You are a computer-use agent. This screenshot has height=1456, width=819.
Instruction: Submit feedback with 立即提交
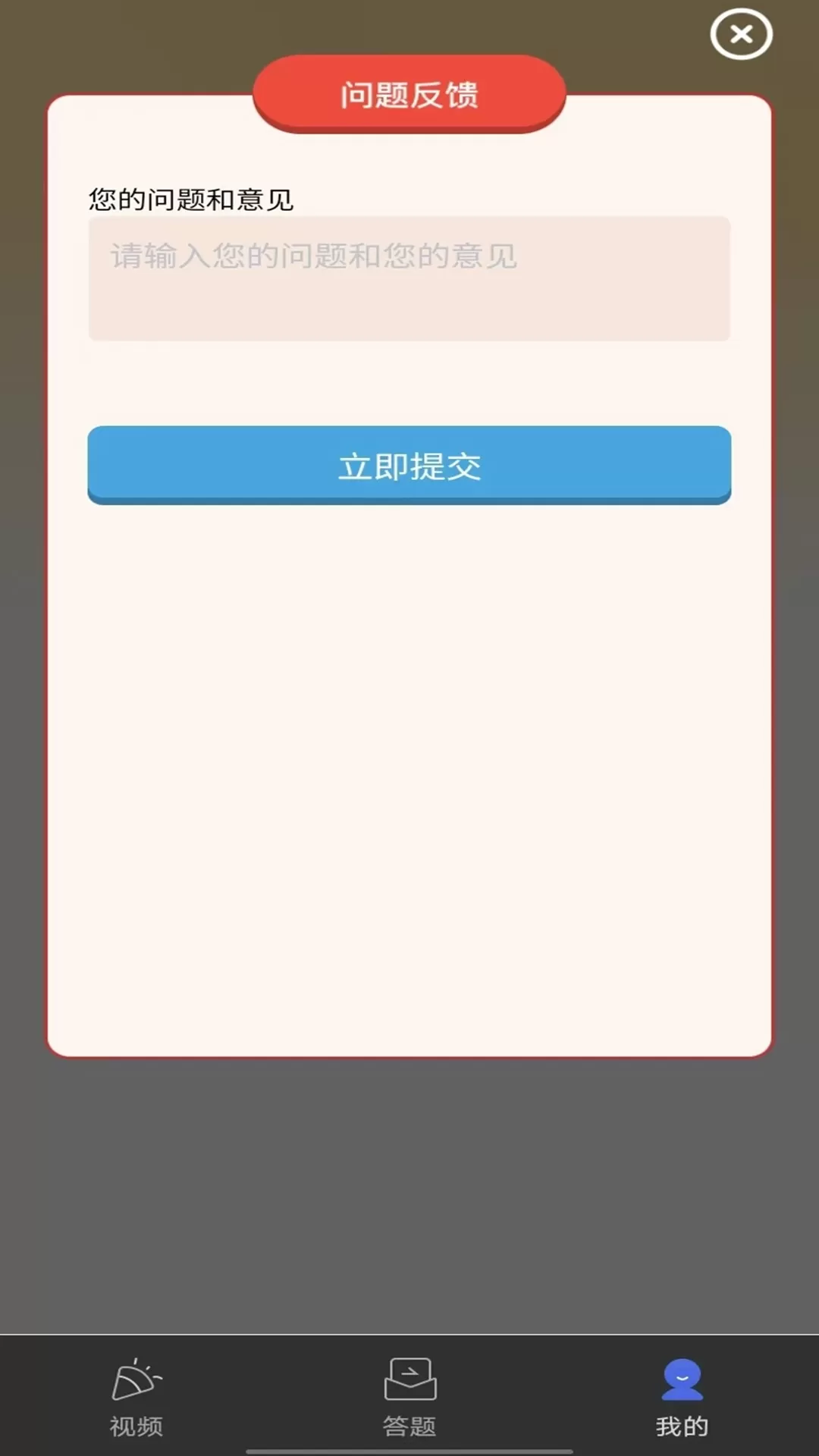[x=409, y=465]
